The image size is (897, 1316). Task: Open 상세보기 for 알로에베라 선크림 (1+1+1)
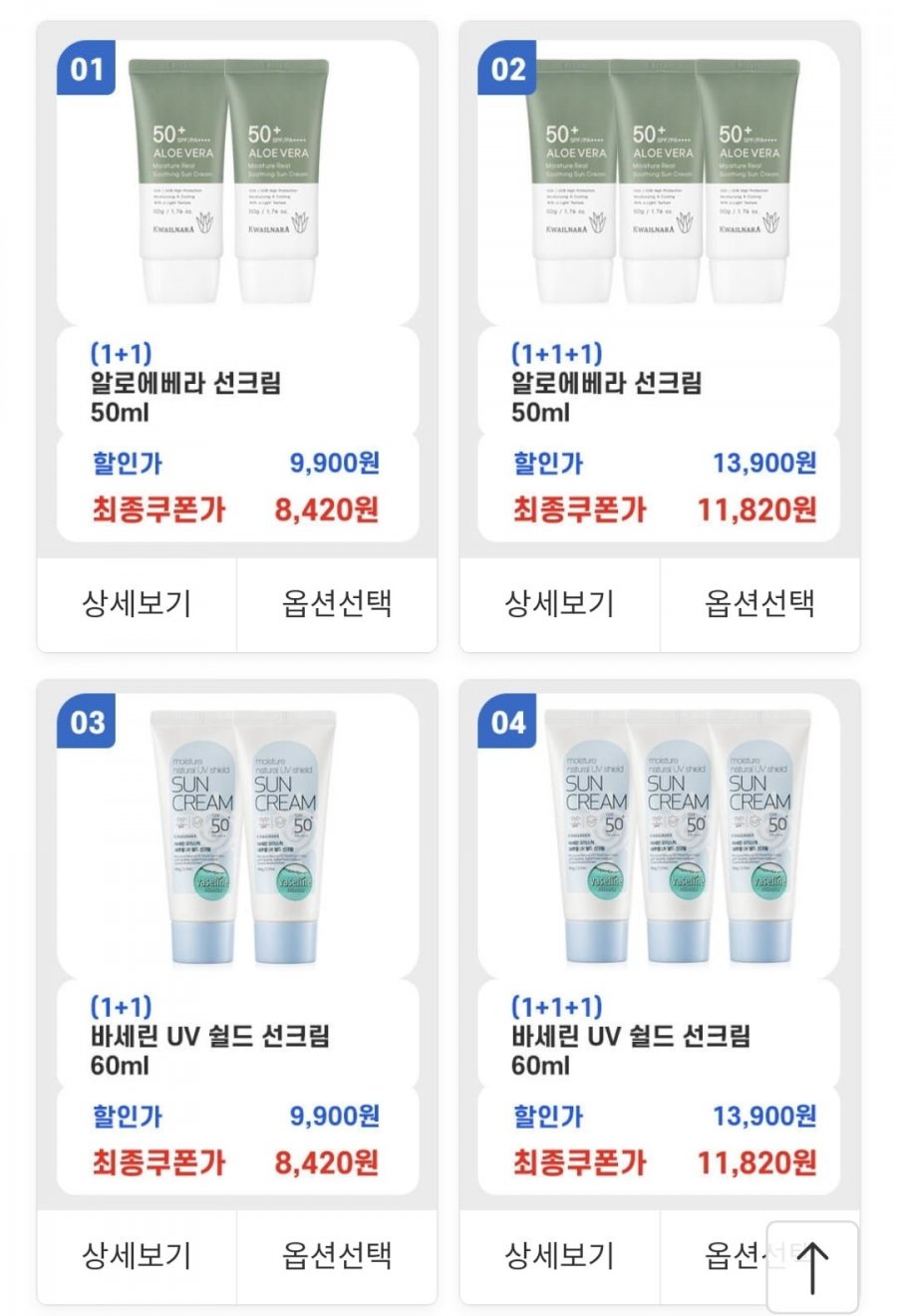559,604
